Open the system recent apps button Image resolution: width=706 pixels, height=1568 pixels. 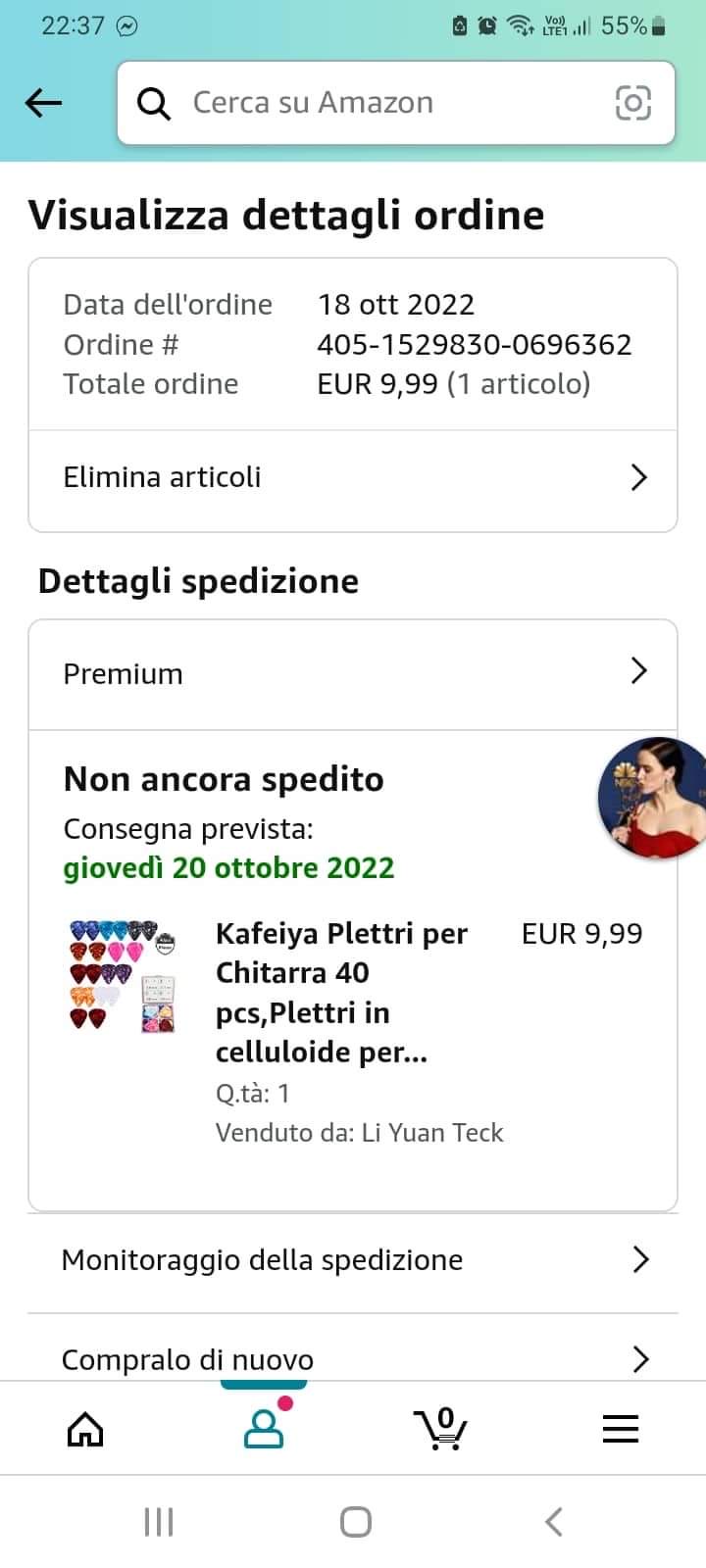[159, 1522]
